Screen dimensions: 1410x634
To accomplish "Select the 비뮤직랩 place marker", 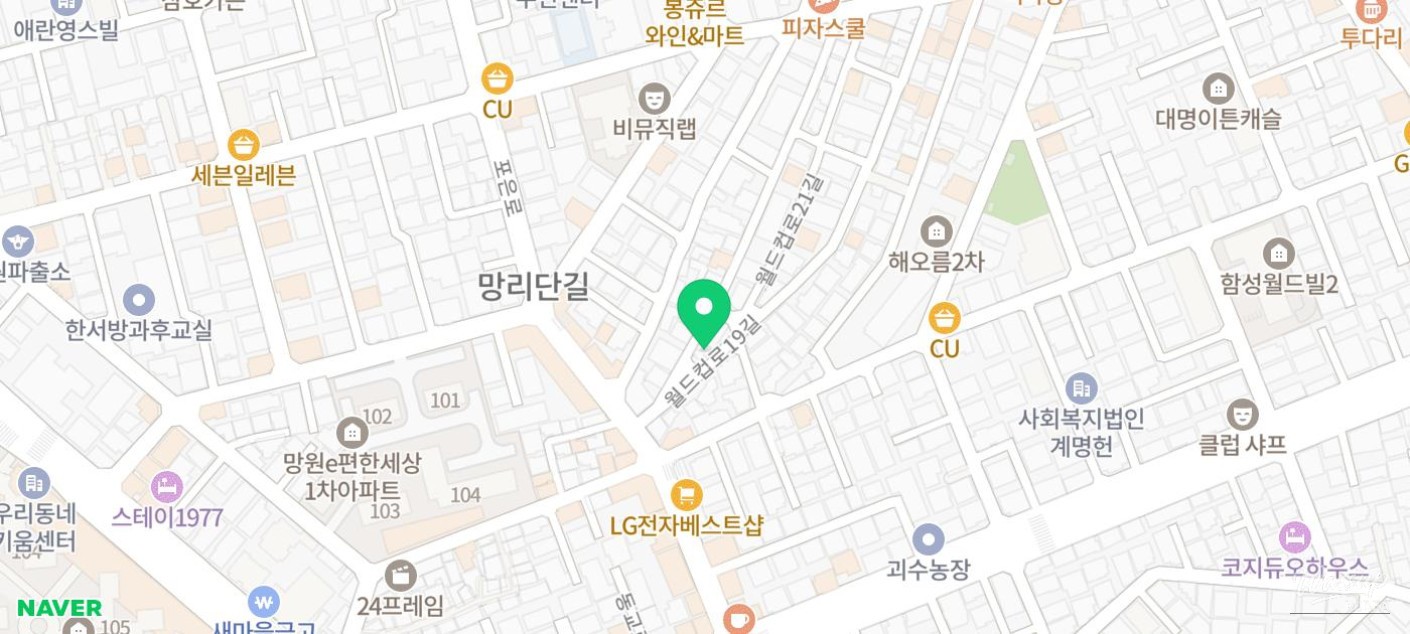I will point(654,98).
